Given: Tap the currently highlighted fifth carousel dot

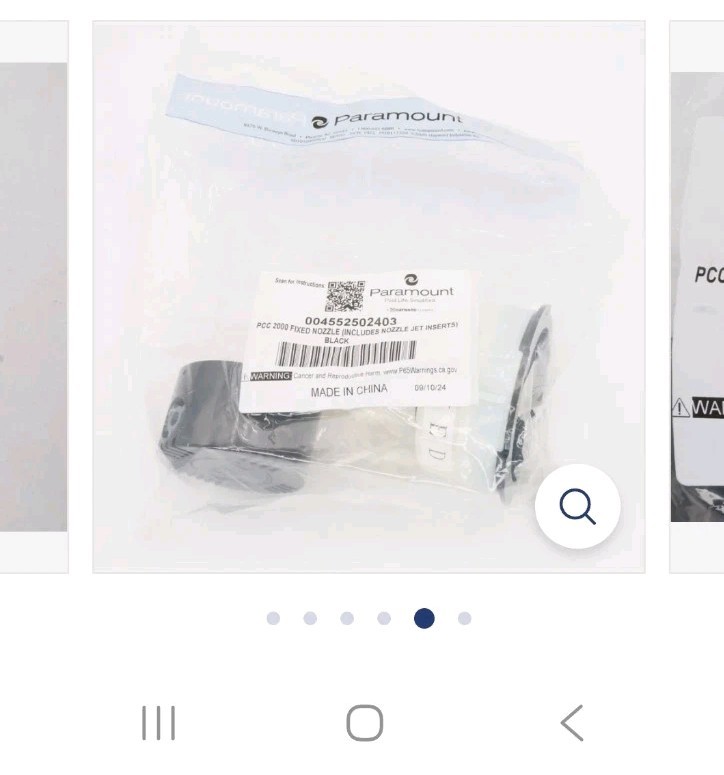Looking at the screenshot, I should coord(425,619).
